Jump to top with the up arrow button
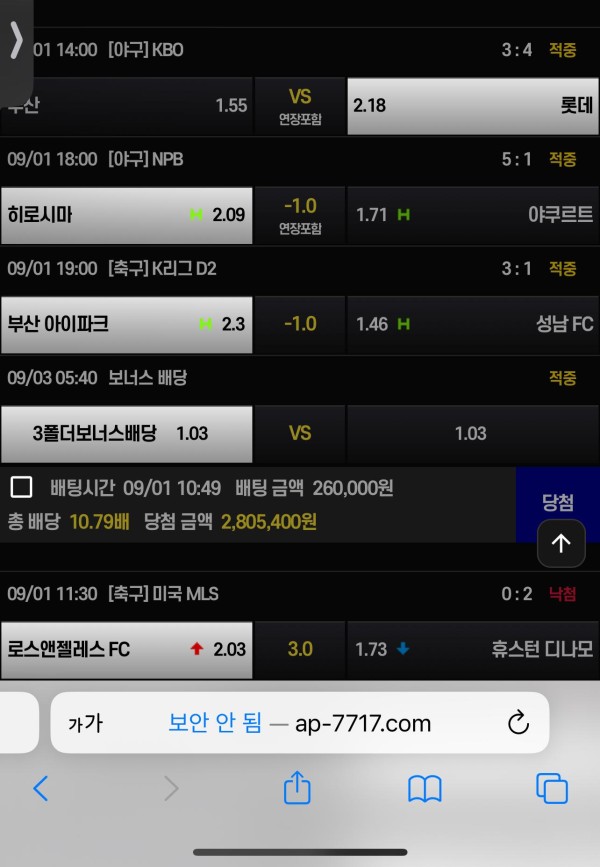600x867 pixels. click(561, 543)
